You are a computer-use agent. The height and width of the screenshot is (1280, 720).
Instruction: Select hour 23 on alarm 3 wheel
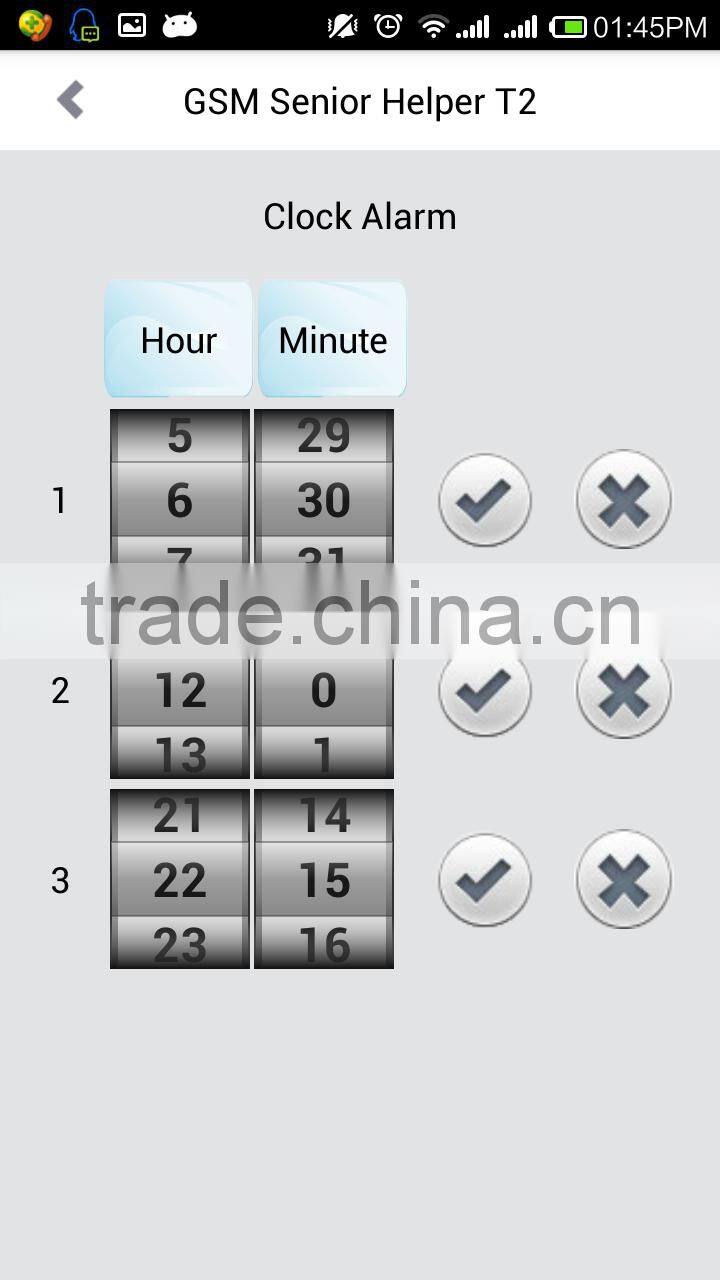tap(180, 942)
